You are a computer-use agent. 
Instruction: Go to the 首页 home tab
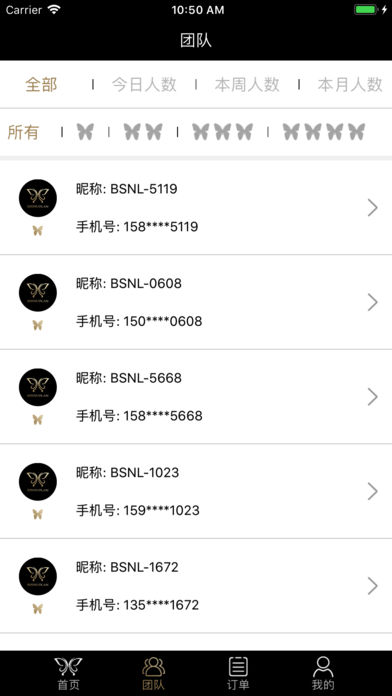(x=68, y=674)
